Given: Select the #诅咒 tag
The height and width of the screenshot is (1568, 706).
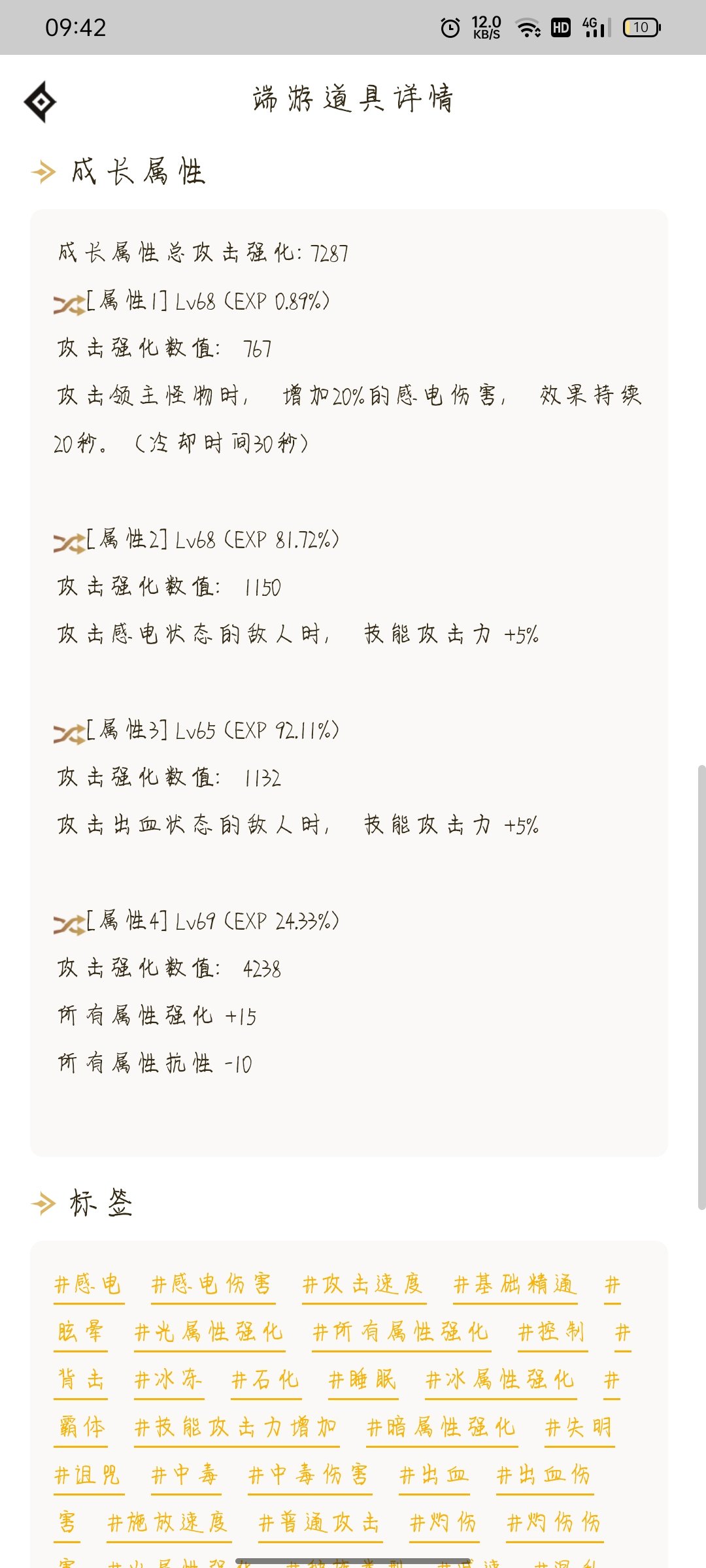Looking at the screenshot, I should [x=89, y=1475].
